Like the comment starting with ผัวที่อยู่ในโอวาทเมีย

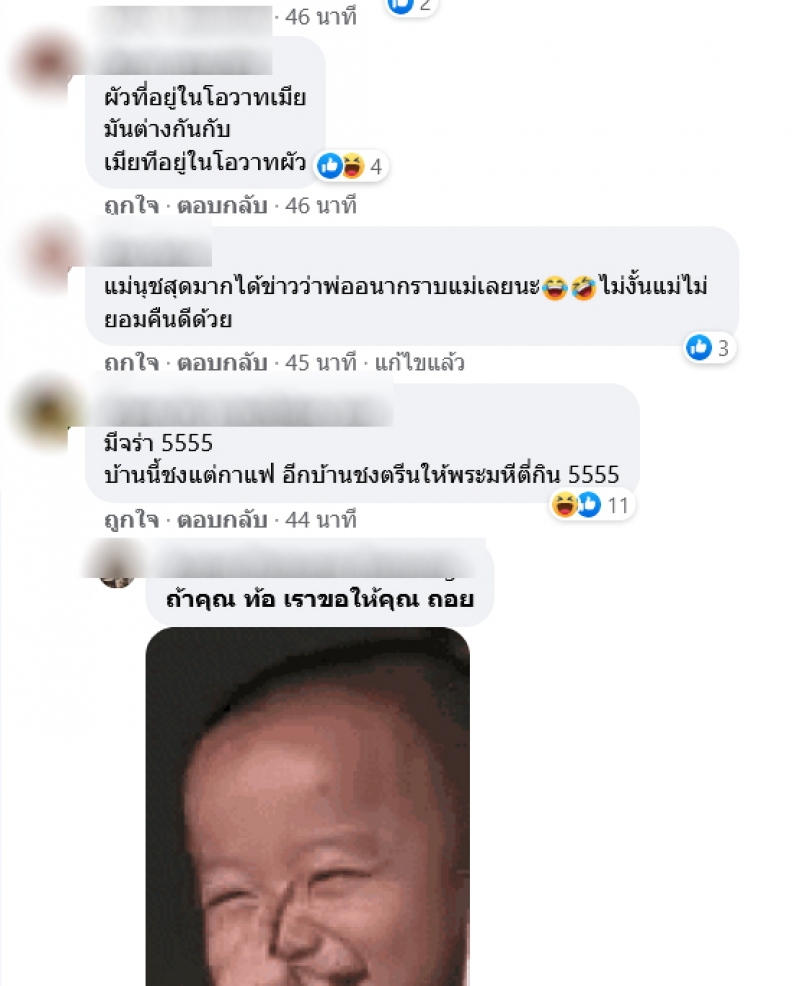point(131,206)
